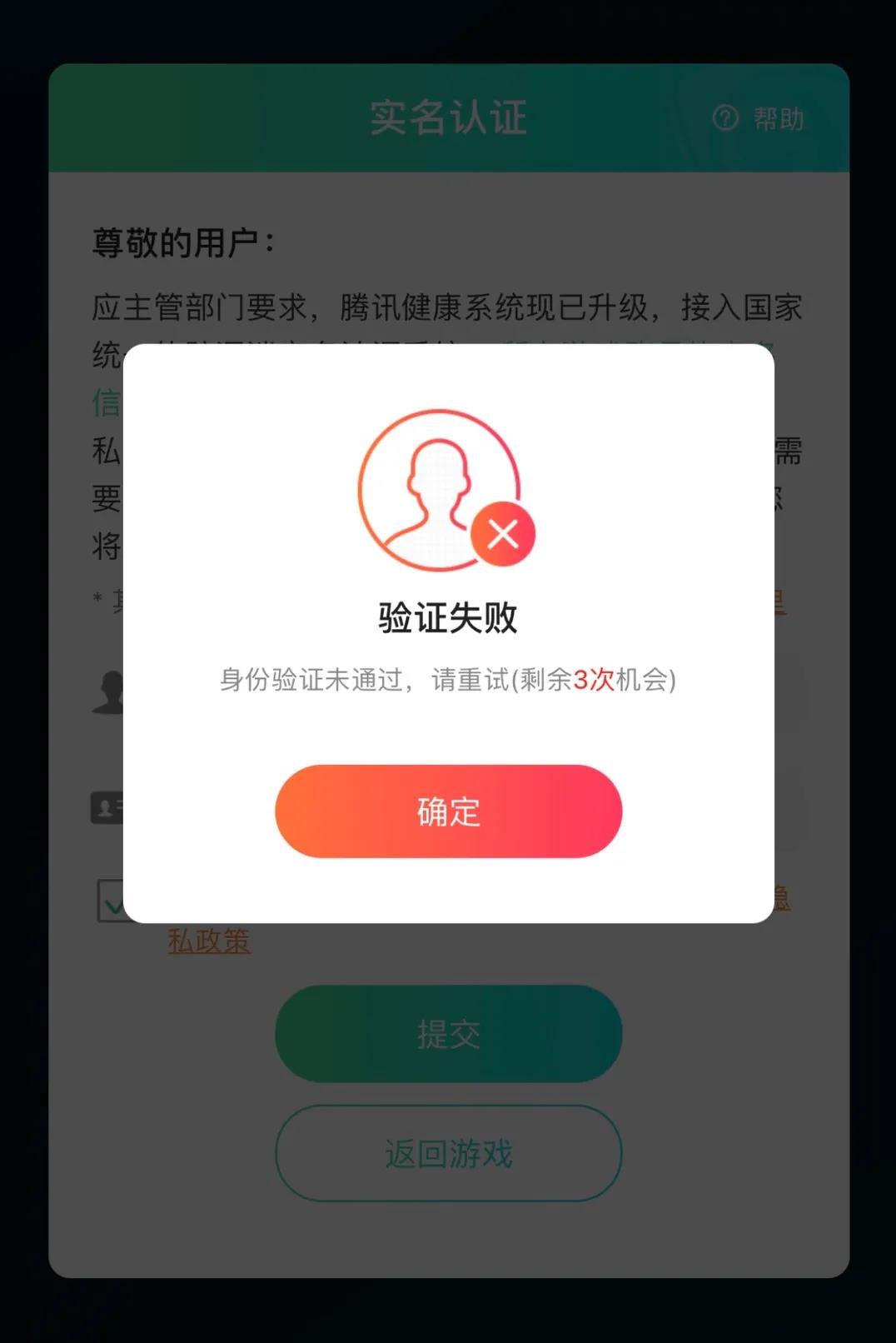
Task: Return to the game via 返回游戏
Action: [x=448, y=1154]
